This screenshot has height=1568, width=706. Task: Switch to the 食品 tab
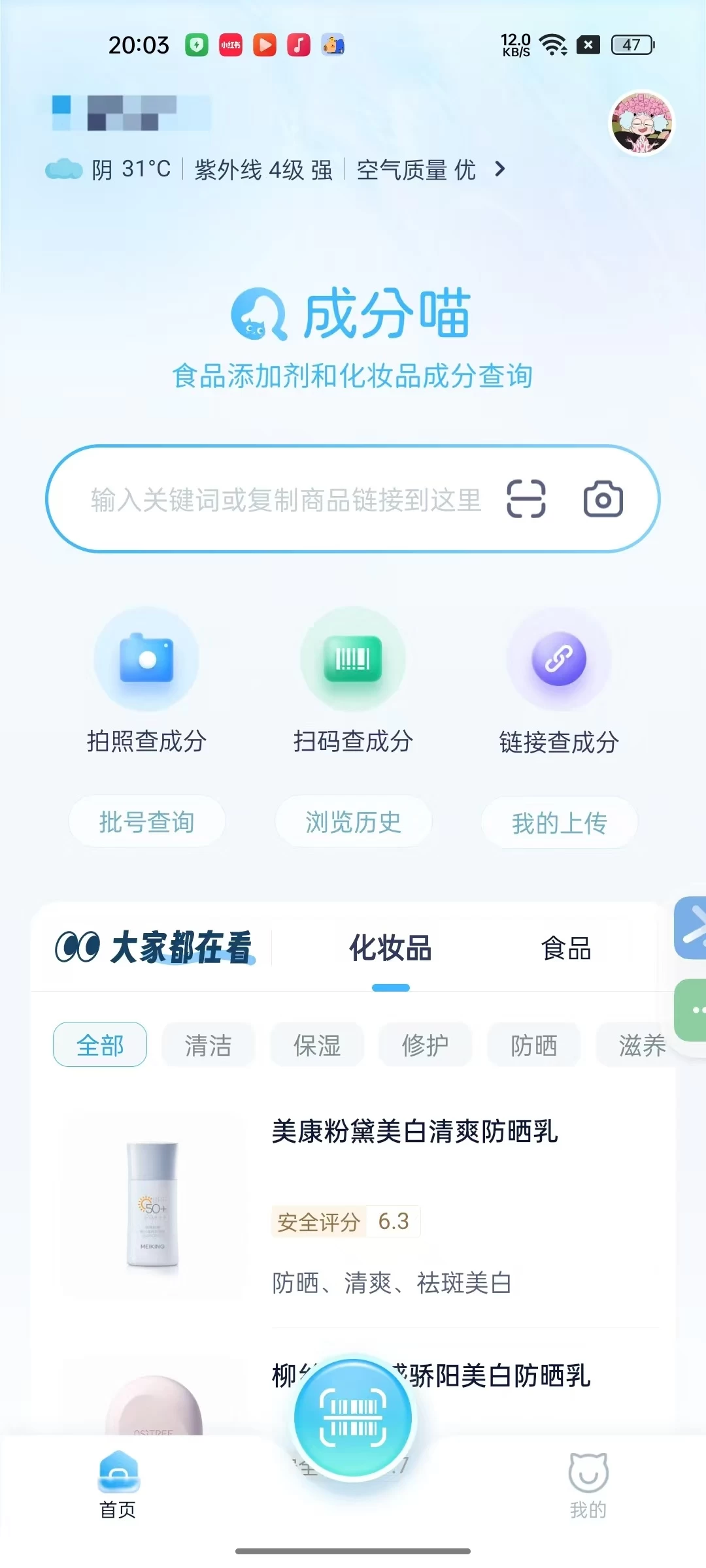(x=566, y=949)
